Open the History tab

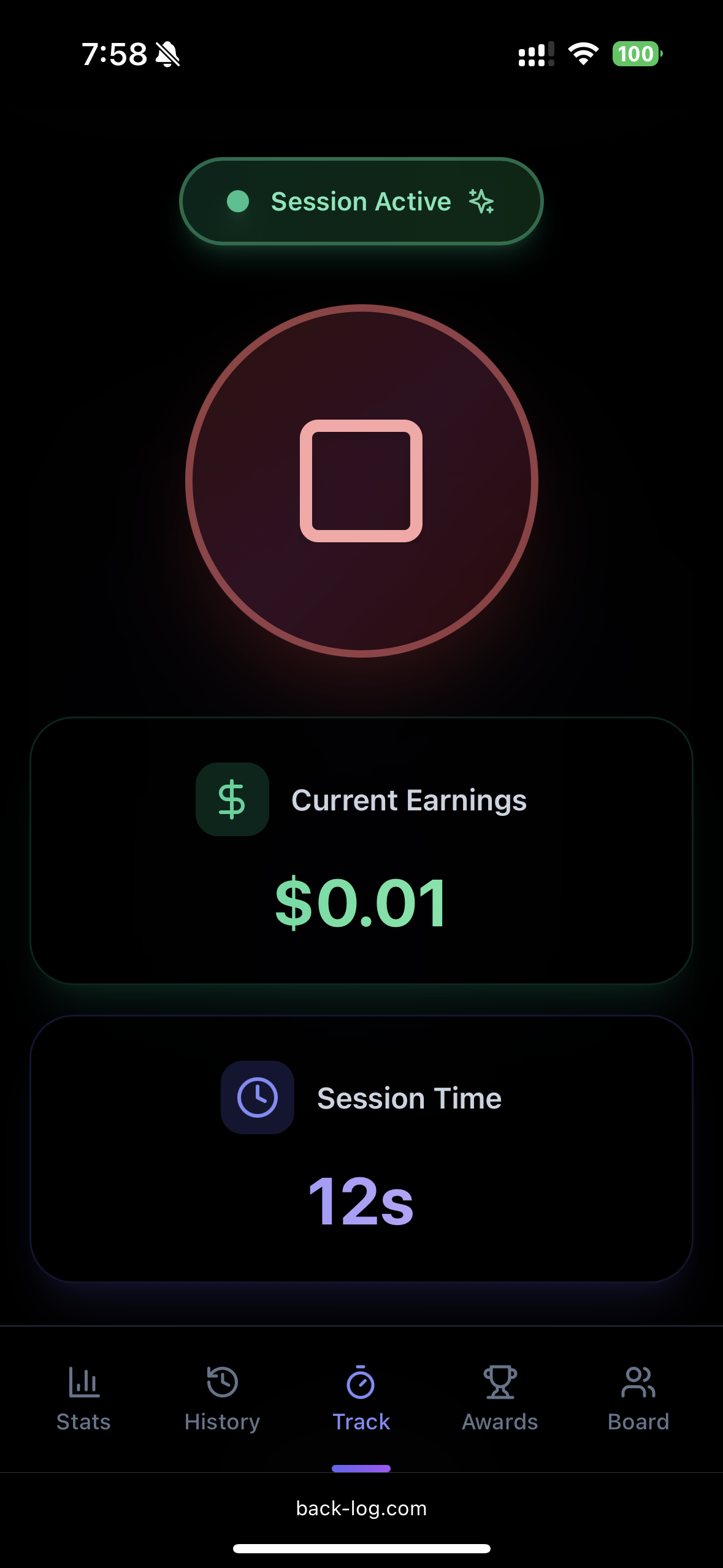[222, 1399]
